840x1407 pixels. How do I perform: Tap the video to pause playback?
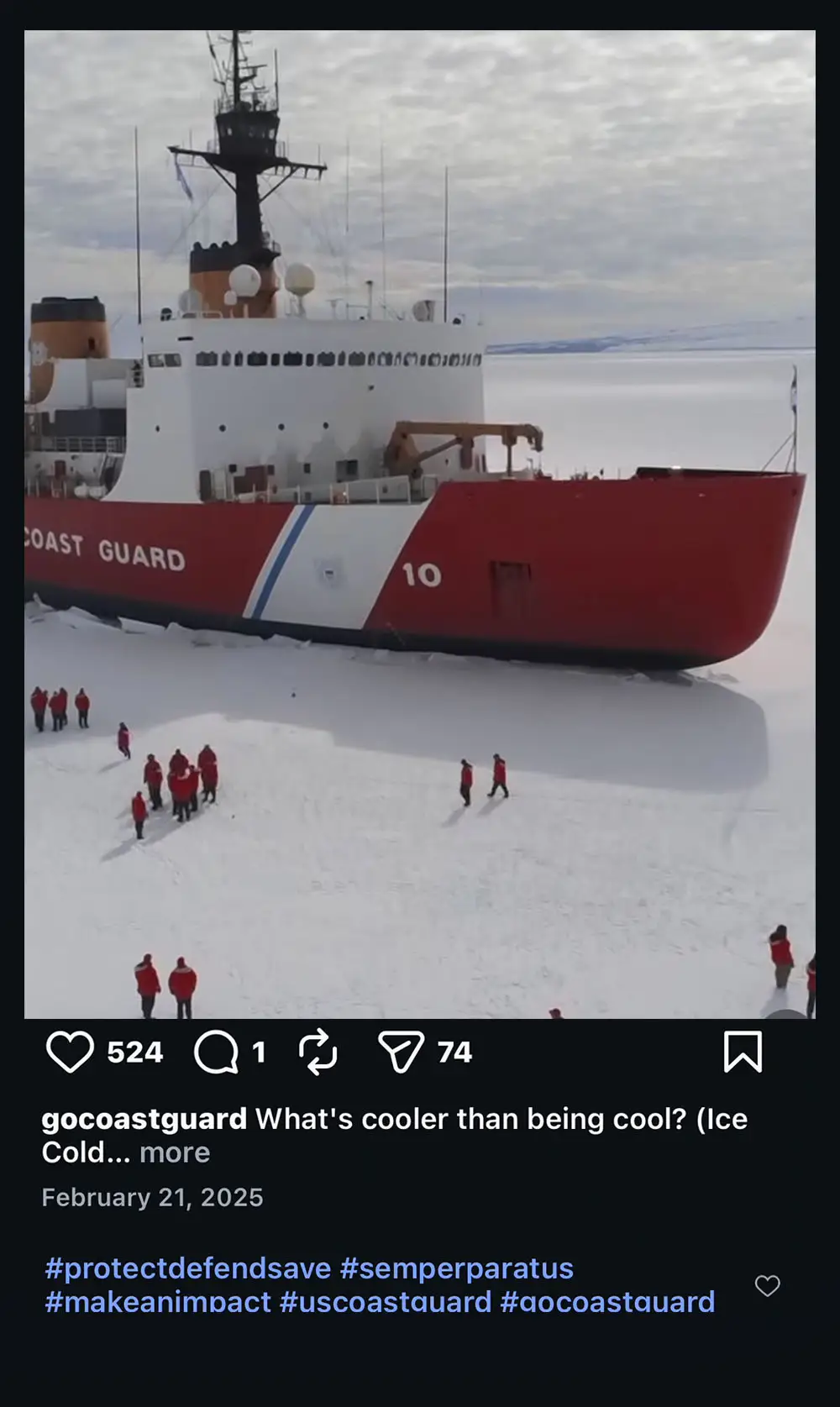pos(420,521)
